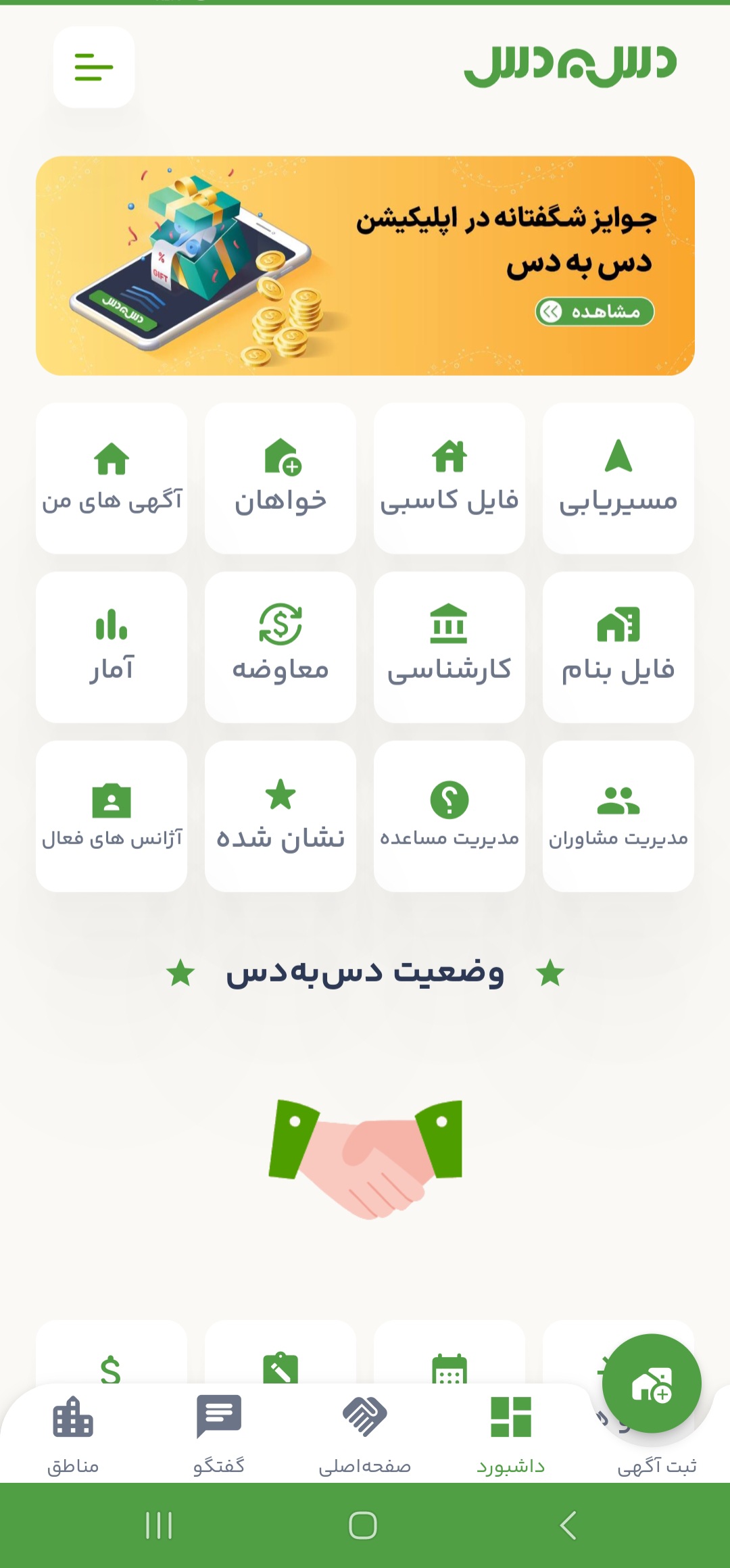The width and height of the screenshot is (730, 1568).
Task: Go to the صفحه‌اصلی home tab
Action: [365, 1434]
